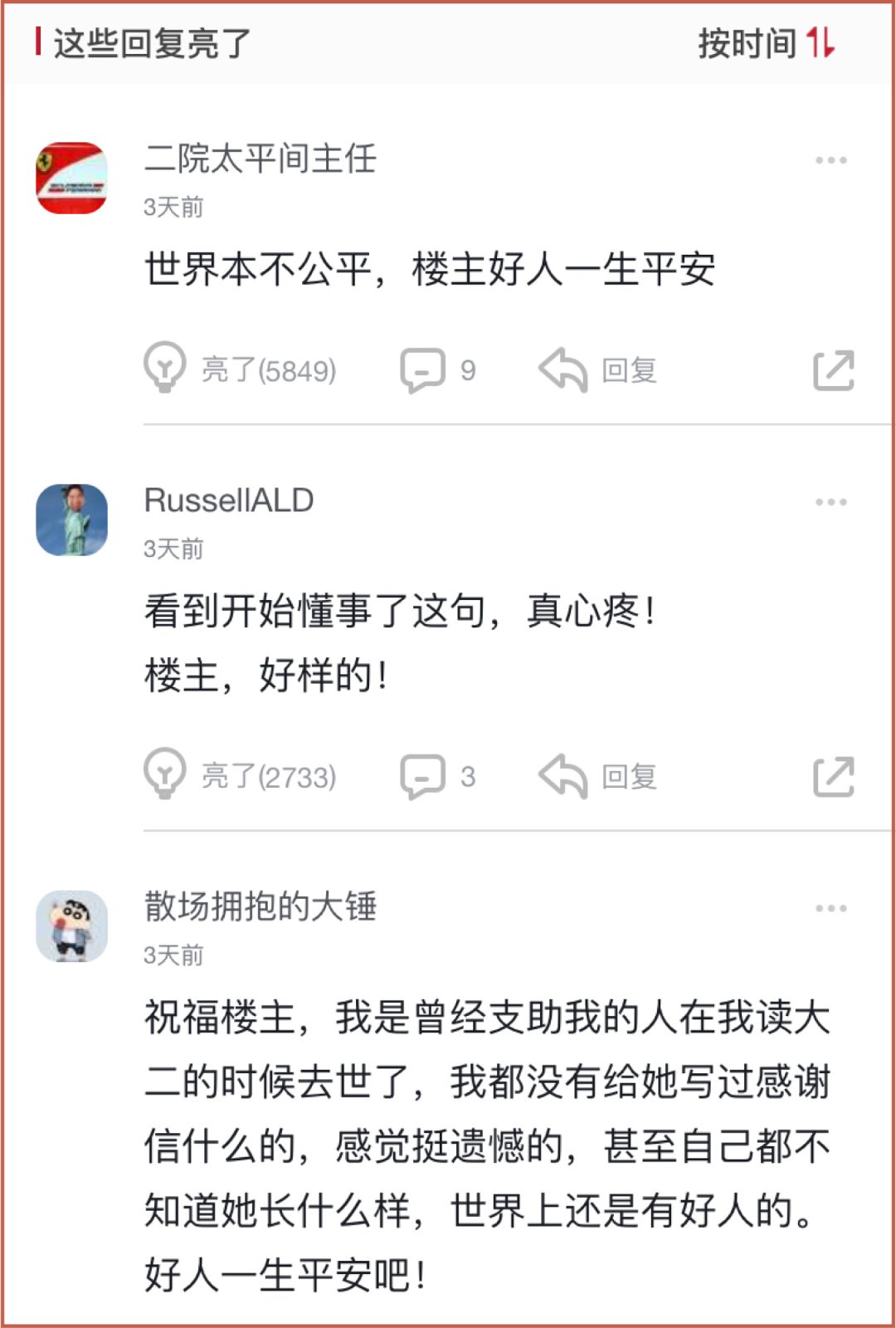Image resolution: width=896 pixels, height=1328 pixels.
Task: Tap the username 散场拥抱的大锤
Action: pos(261,906)
